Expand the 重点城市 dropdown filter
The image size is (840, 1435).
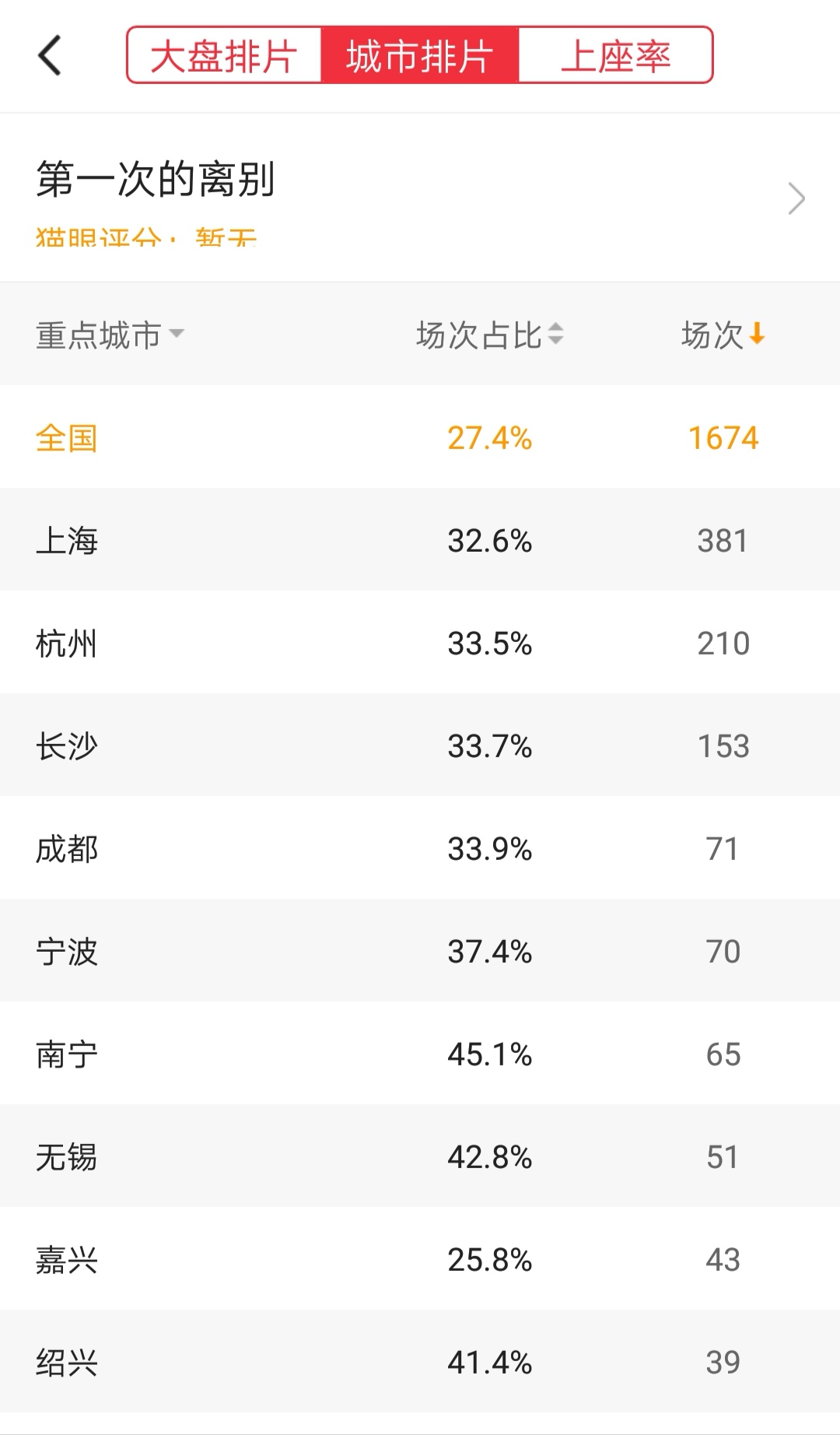tap(110, 335)
